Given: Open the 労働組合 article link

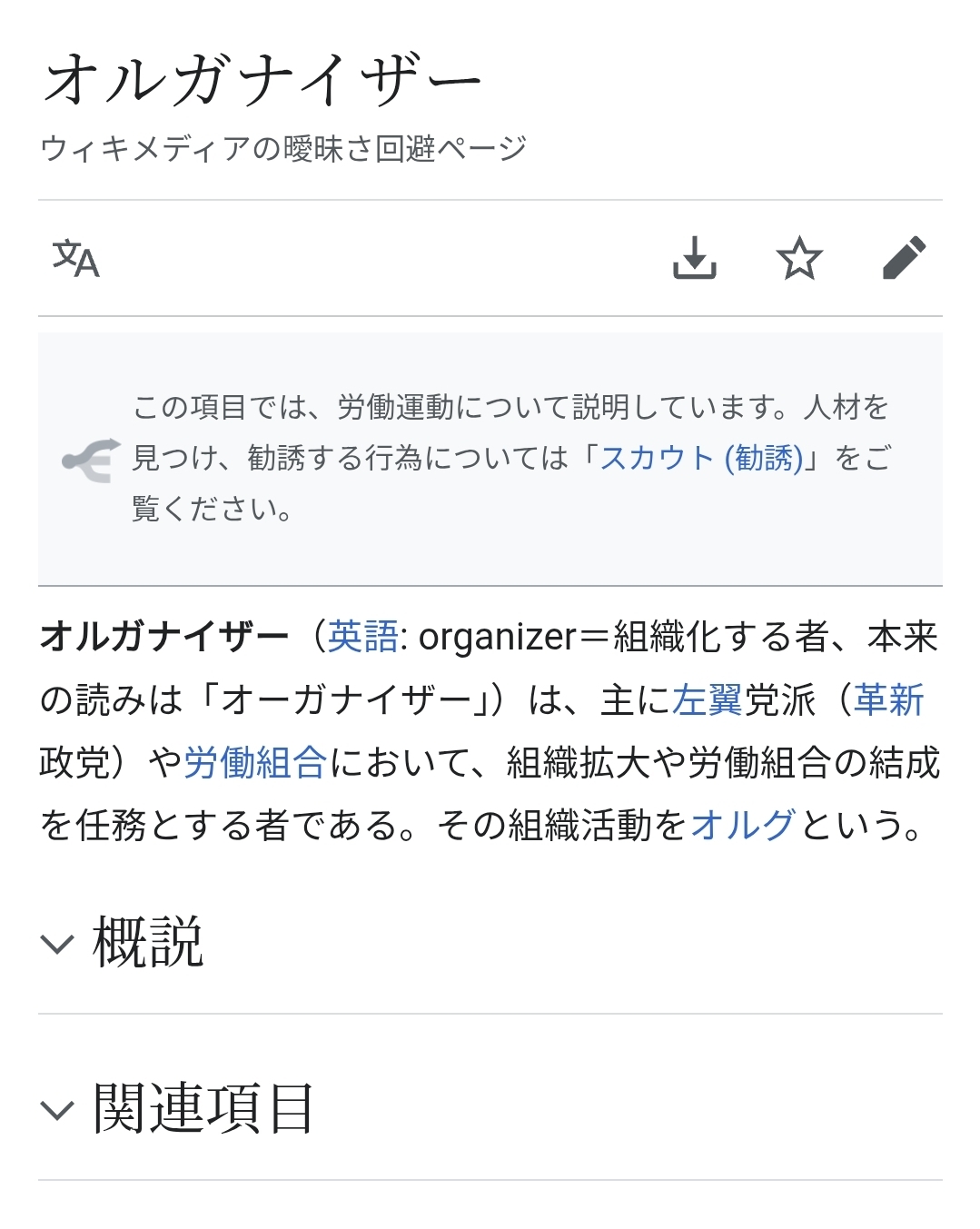Looking at the screenshot, I should [x=254, y=763].
